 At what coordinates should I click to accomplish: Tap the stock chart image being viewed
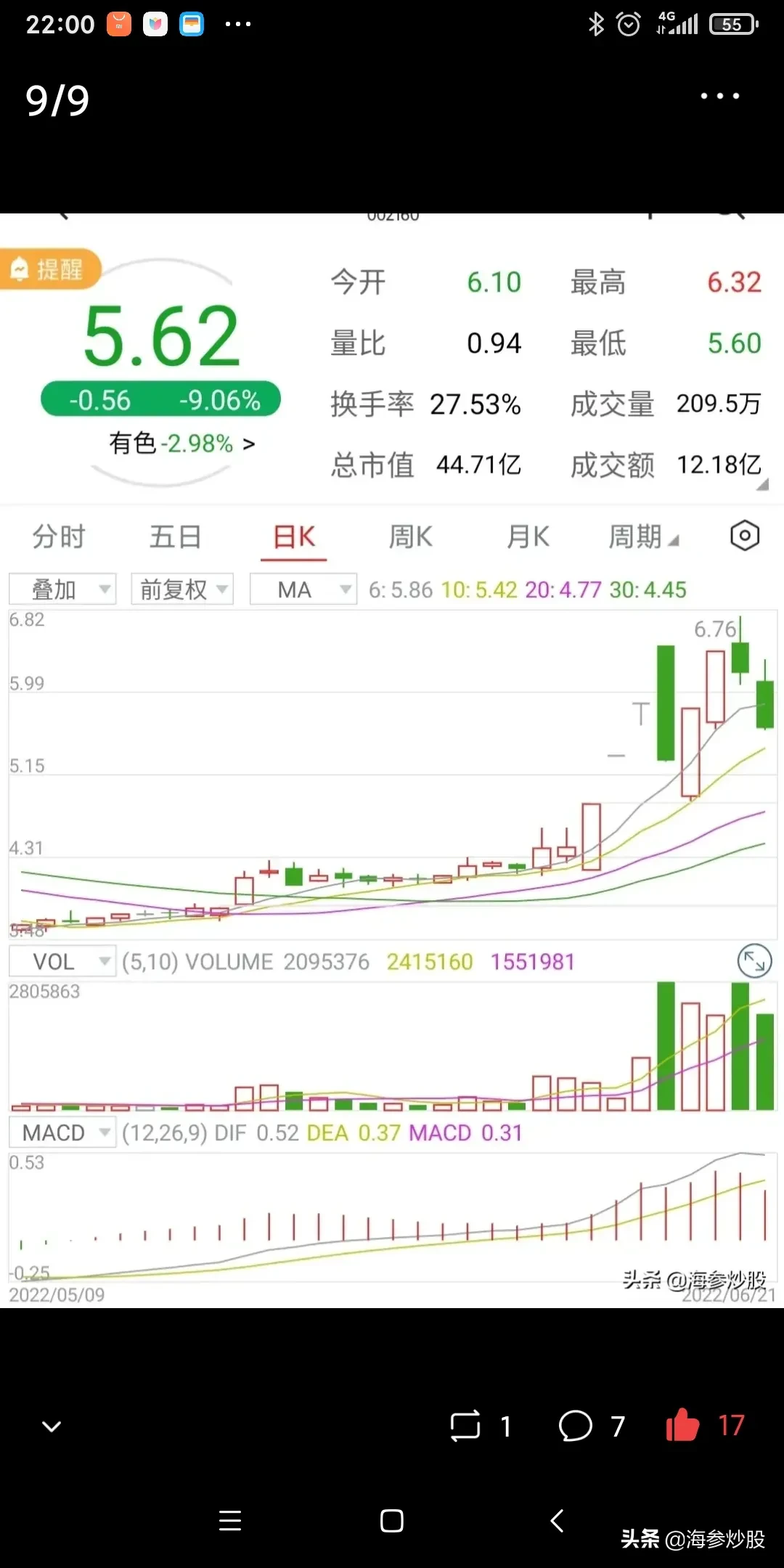coord(392,760)
